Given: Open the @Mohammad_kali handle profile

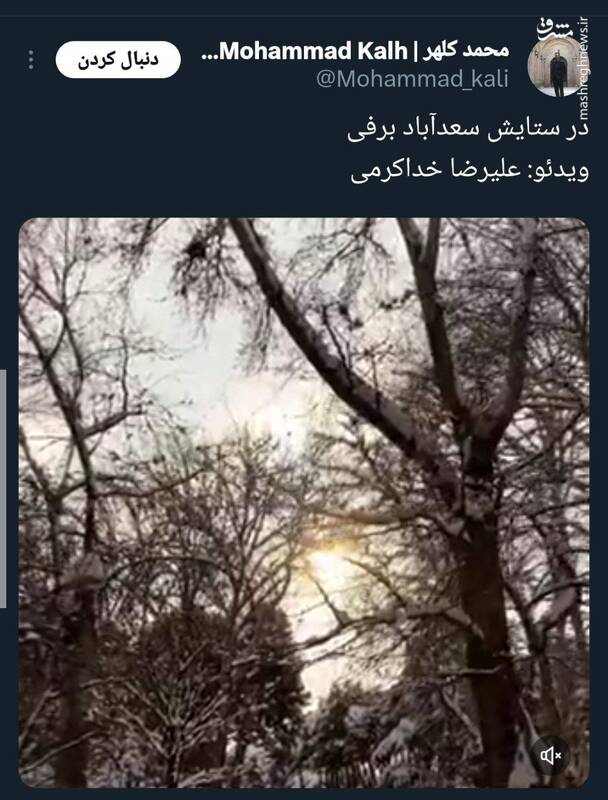Looking at the screenshot, I should coord(413,80).
